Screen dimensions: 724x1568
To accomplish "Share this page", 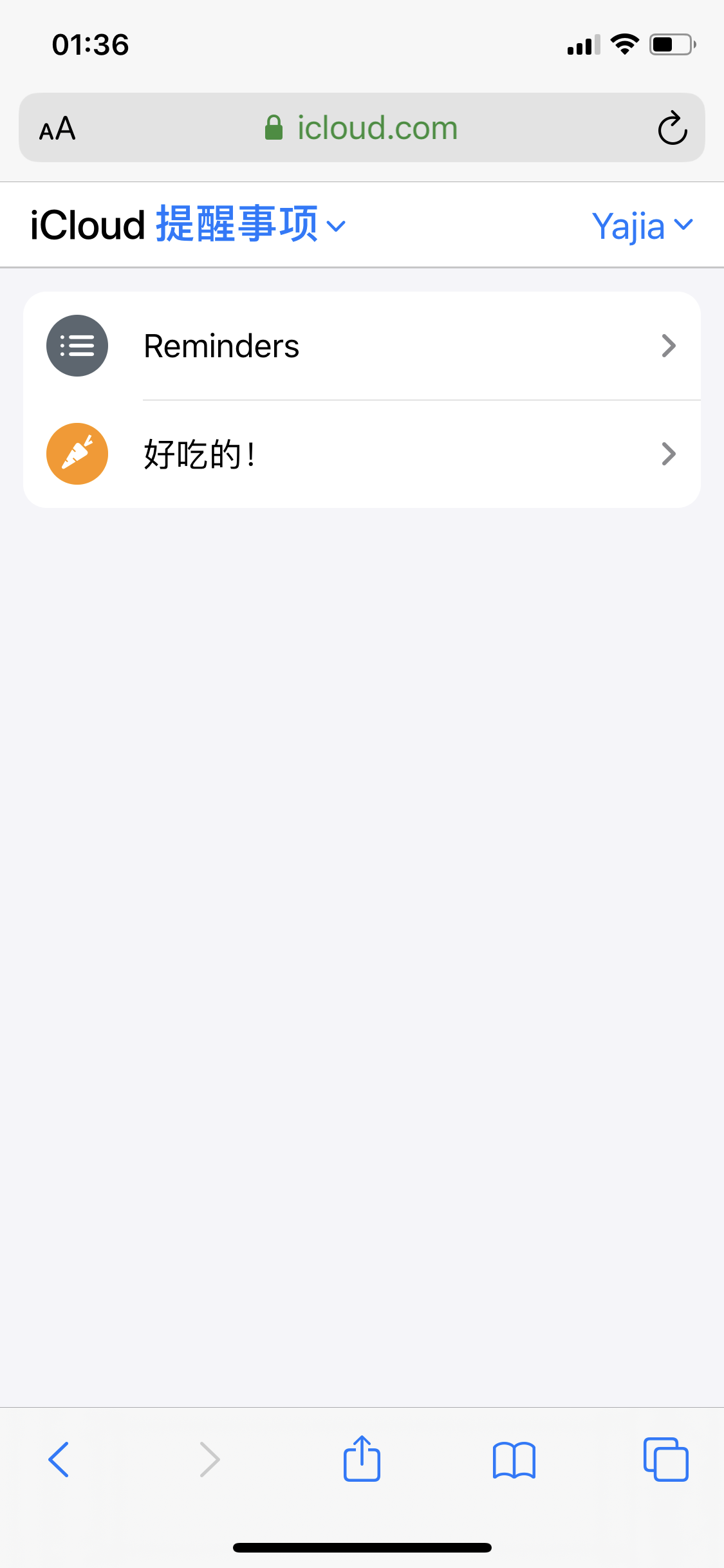I will (x=362, y=1459).
